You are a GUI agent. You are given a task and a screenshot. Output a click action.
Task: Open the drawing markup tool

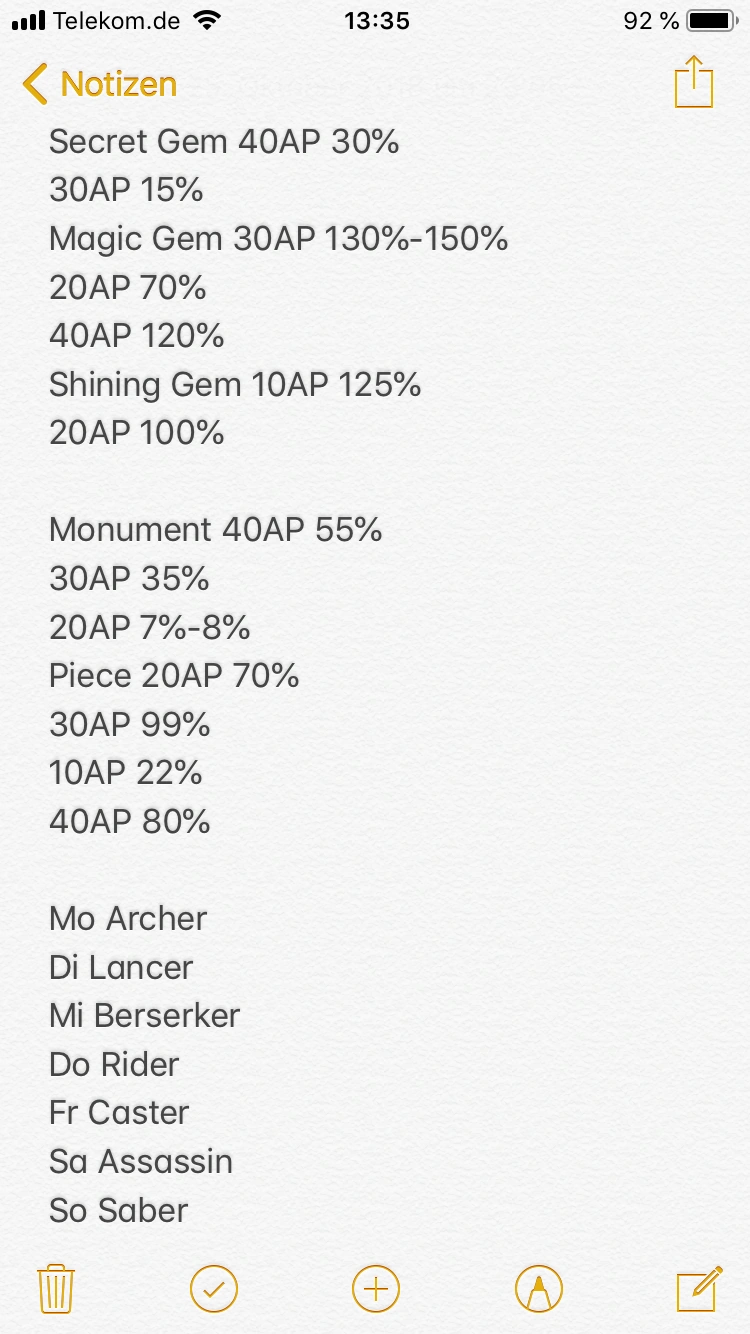[x=539, y=1288]
